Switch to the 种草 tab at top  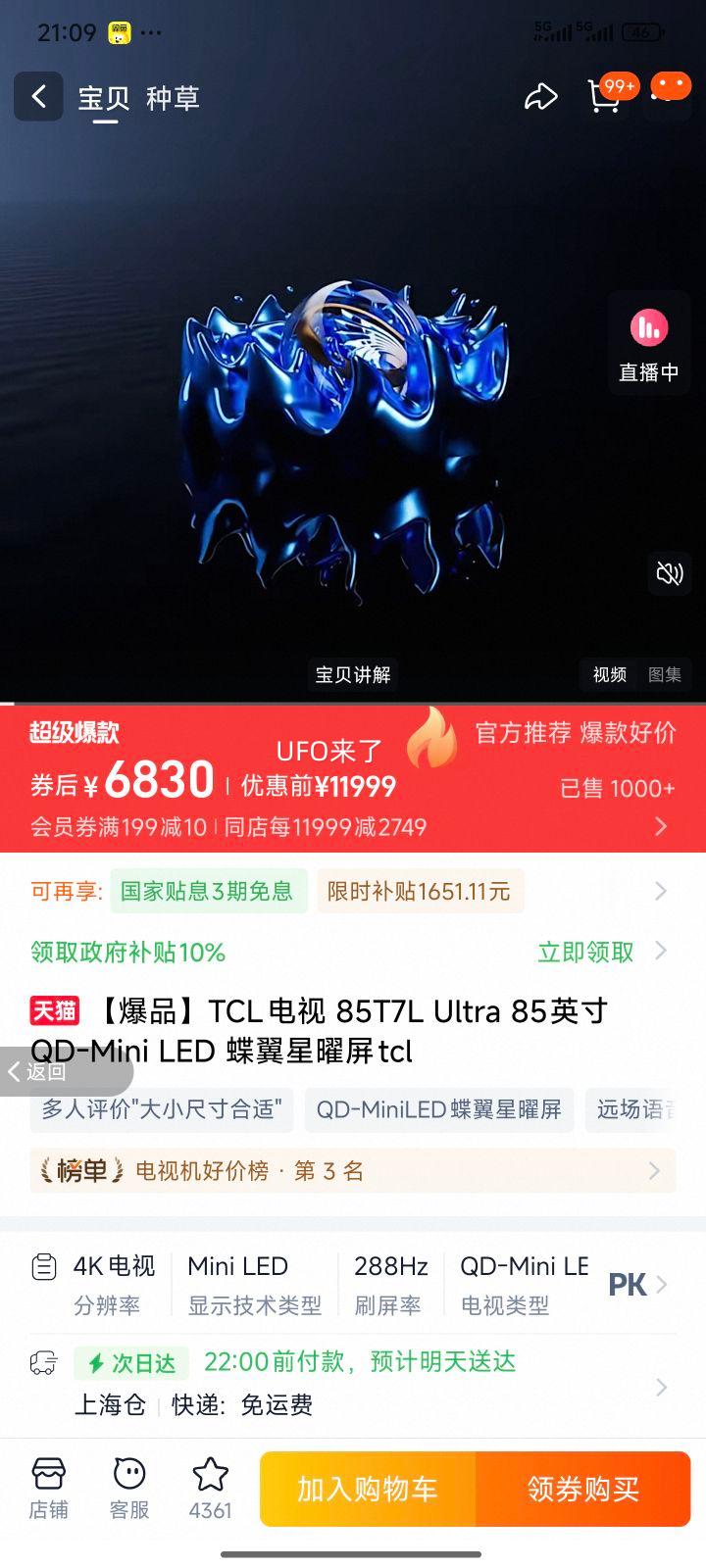[174, 97]
